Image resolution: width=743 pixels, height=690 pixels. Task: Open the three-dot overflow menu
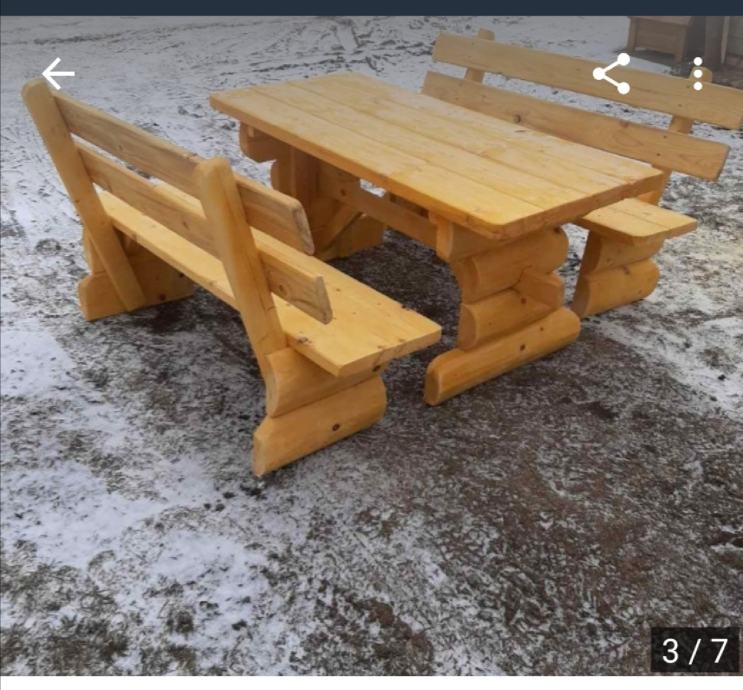click(697, 74)
